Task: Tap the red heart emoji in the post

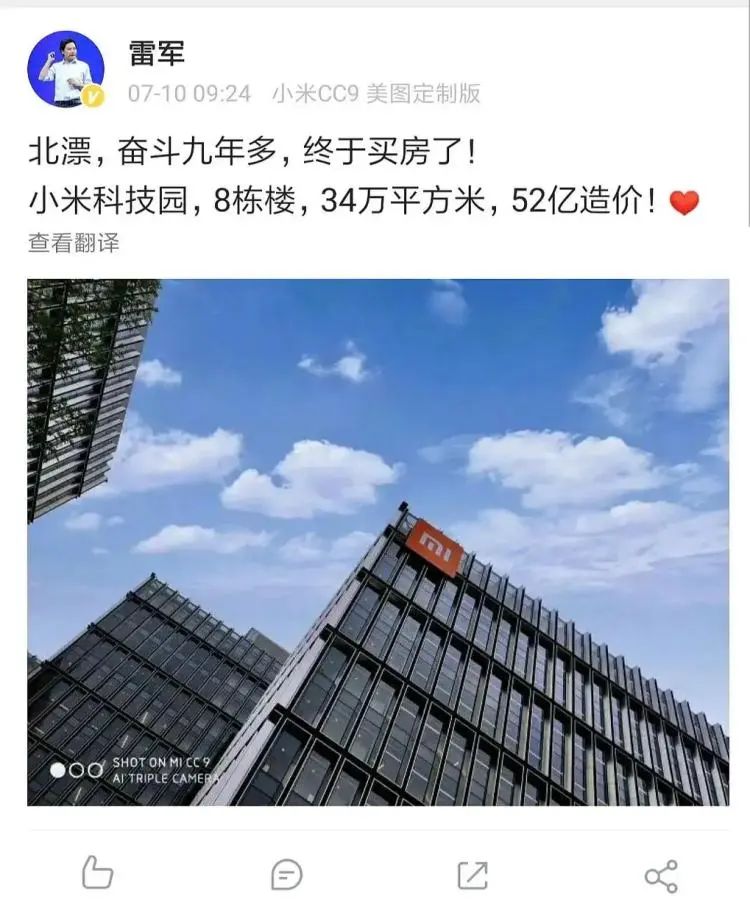Action: 682,204
